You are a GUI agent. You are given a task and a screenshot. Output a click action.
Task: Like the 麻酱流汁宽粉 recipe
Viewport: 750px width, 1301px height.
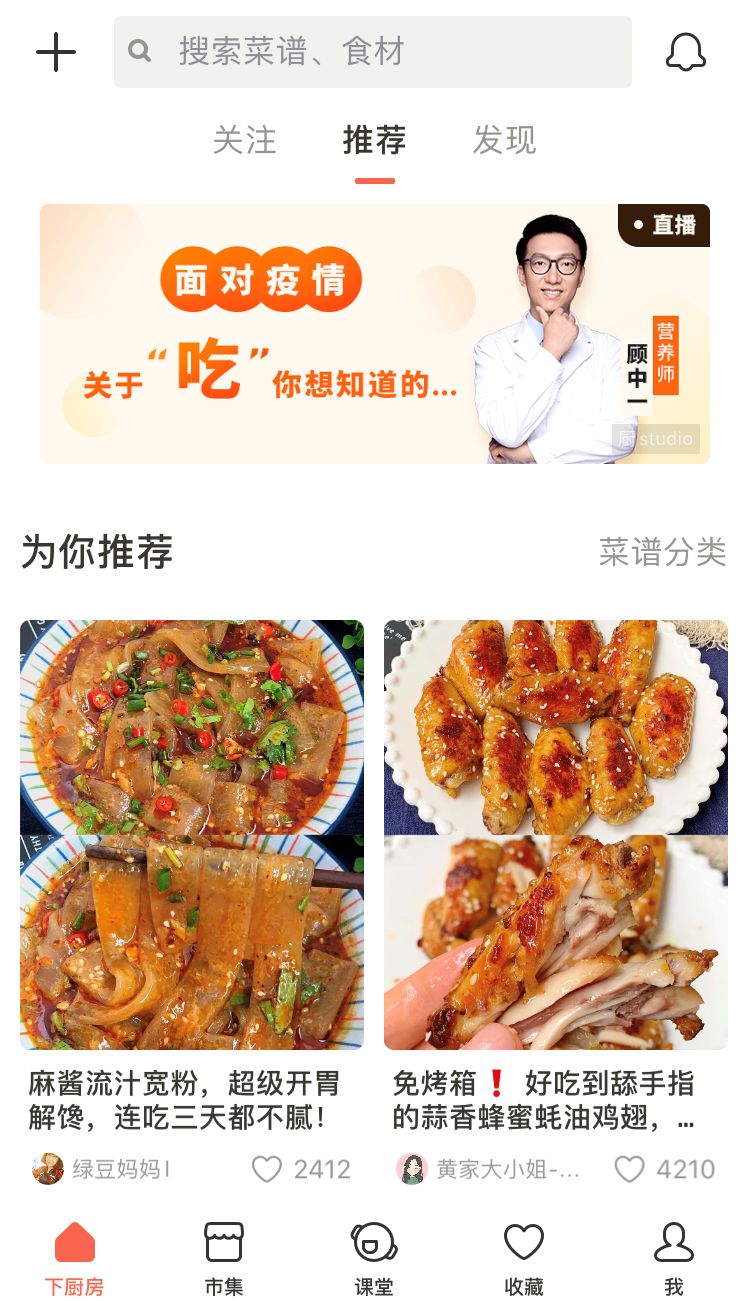point(267,1169)
